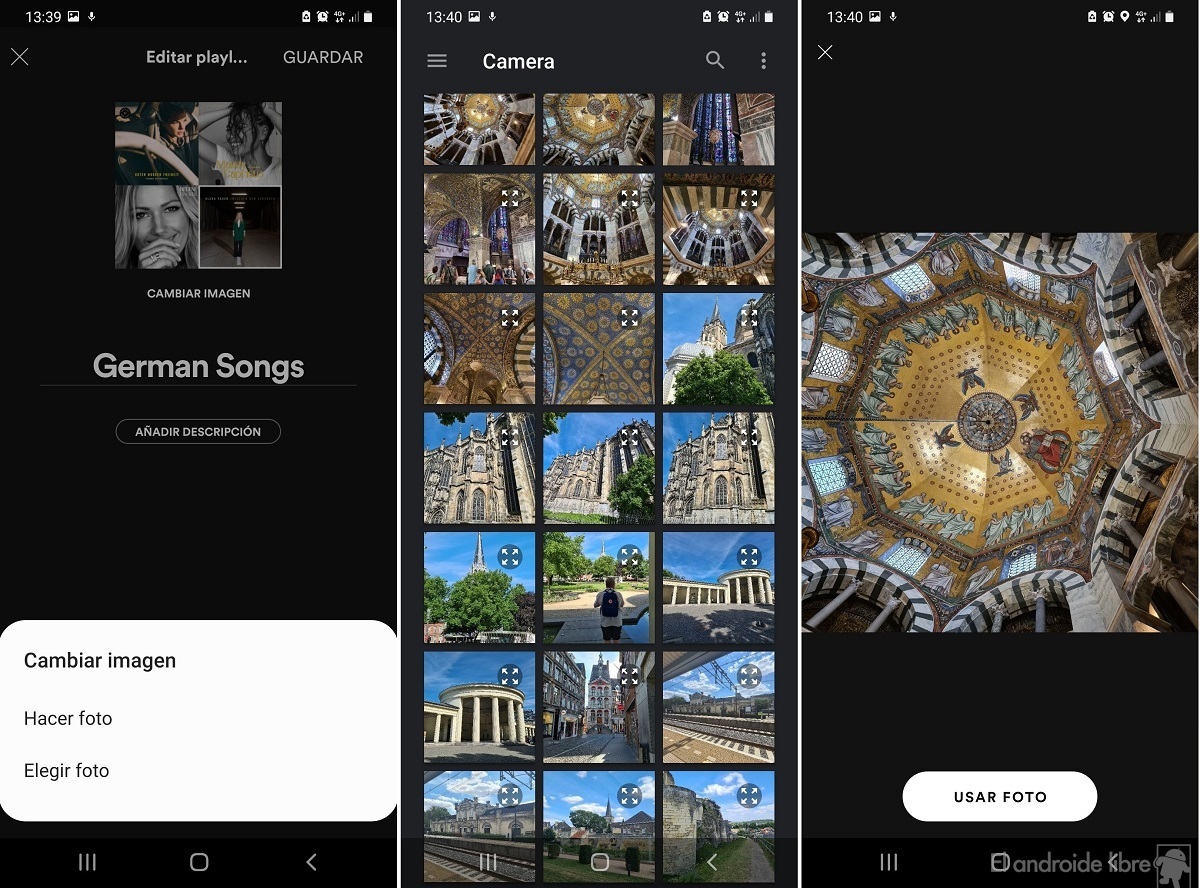This screenshot has width=1200, height=888.
Task: Close the Editar playlist screen
Action: [x=20, y=57]
